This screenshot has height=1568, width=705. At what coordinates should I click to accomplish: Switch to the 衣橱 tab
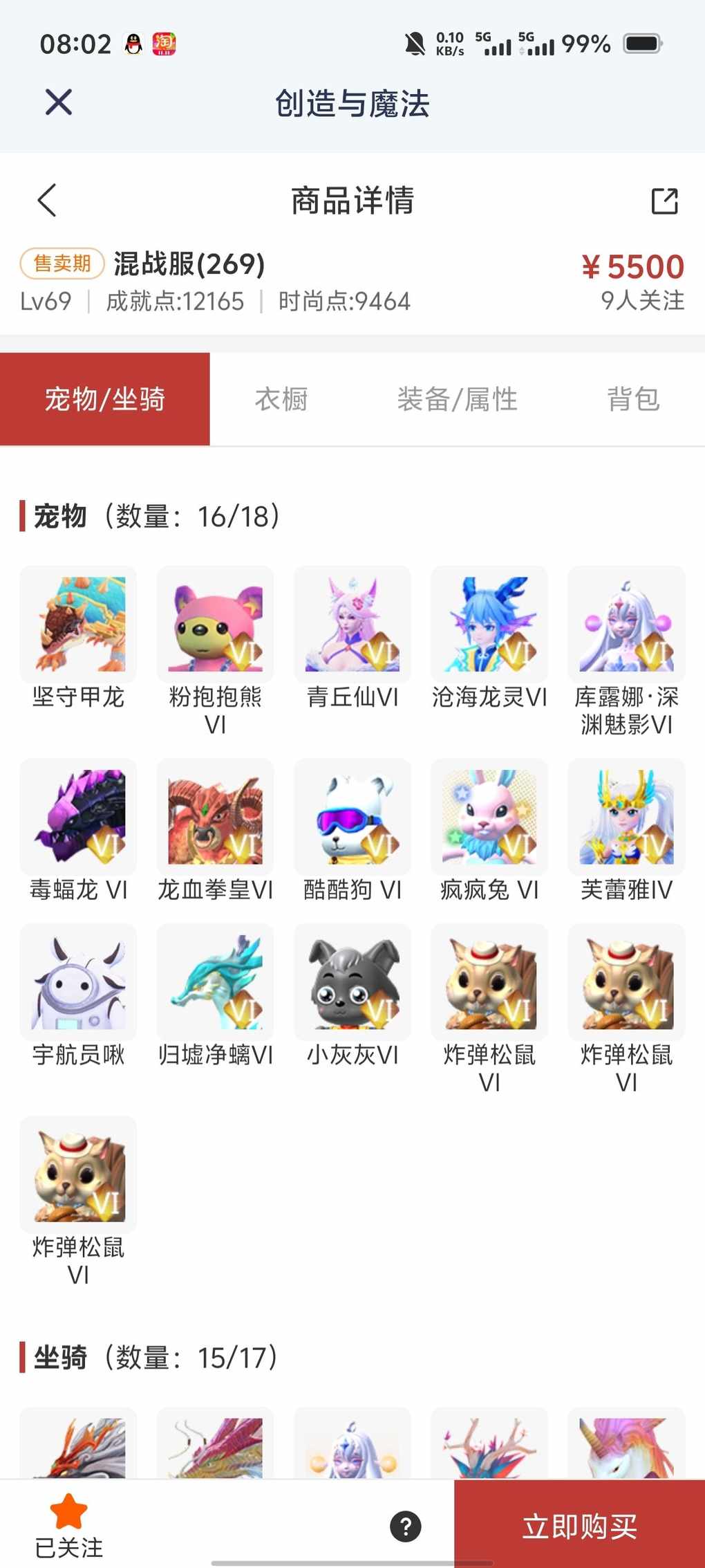click(281, 399)
